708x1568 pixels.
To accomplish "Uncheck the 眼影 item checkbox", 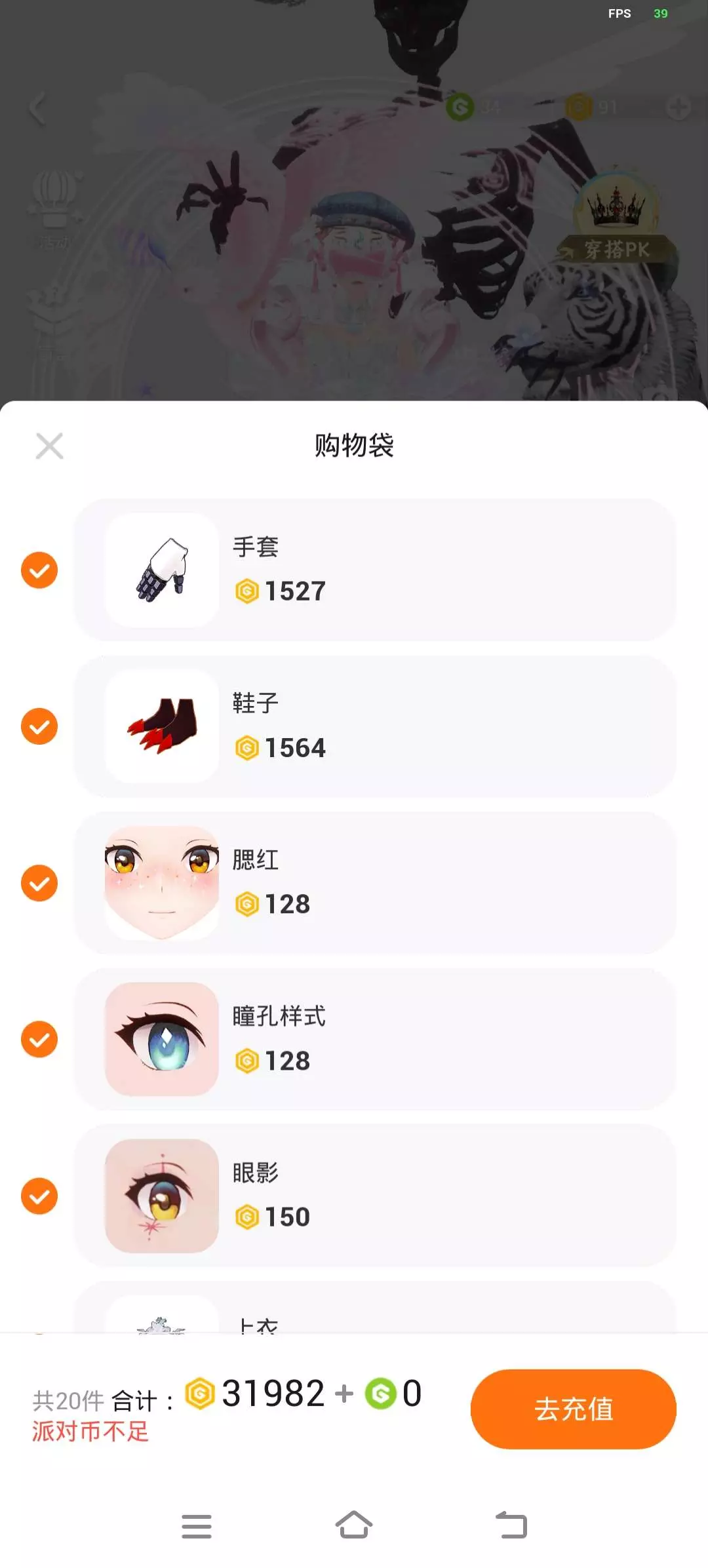I will point(39,1196).
